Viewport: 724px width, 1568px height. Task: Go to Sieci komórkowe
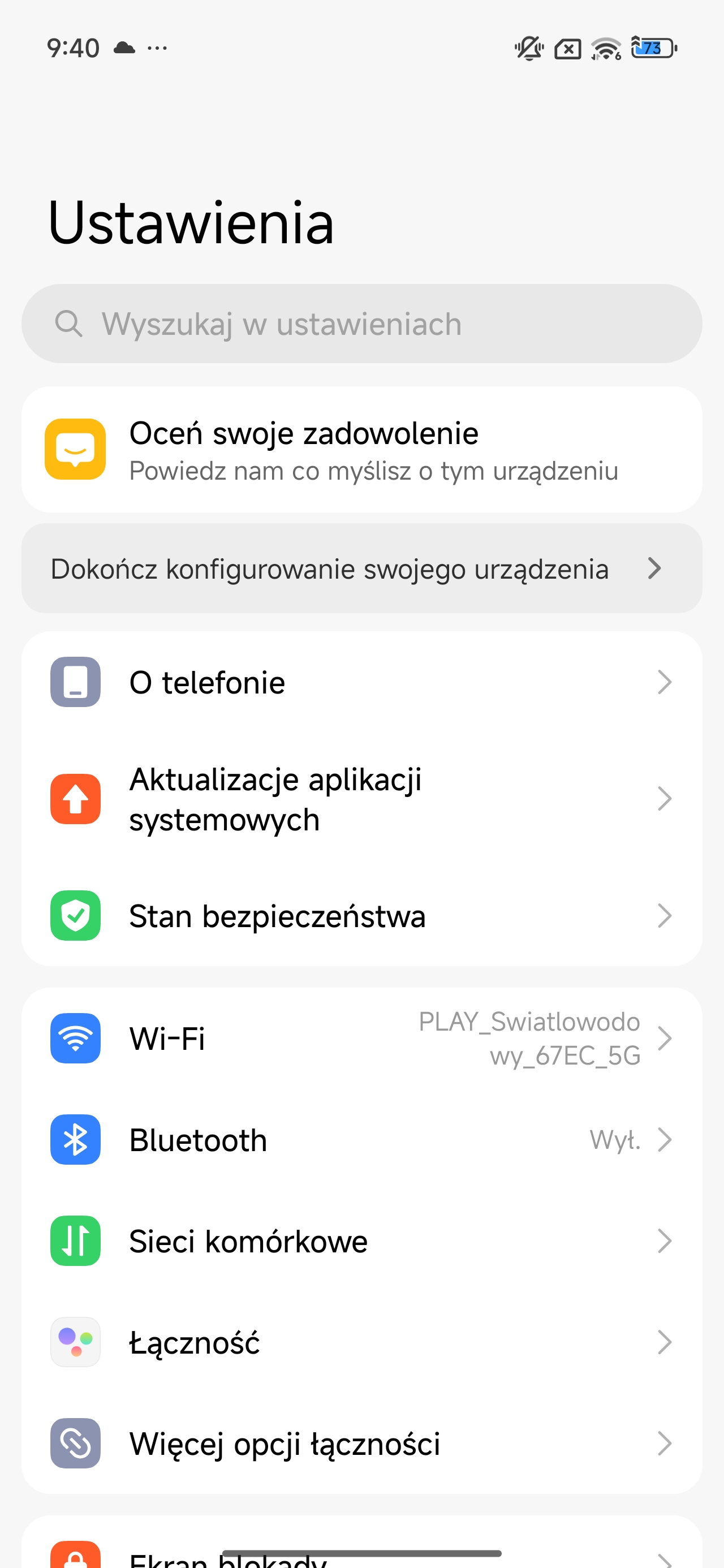[361, 1241]
